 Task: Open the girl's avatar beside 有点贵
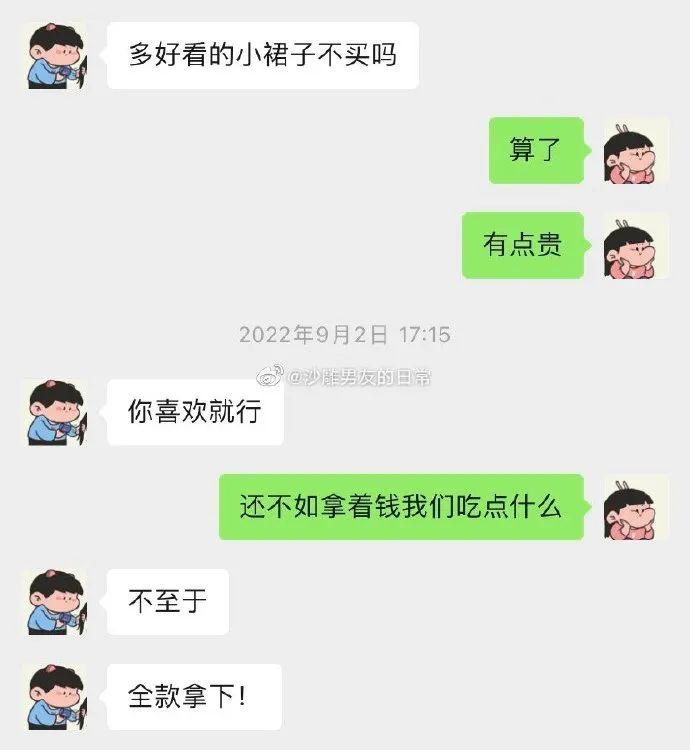pos(636,245)
